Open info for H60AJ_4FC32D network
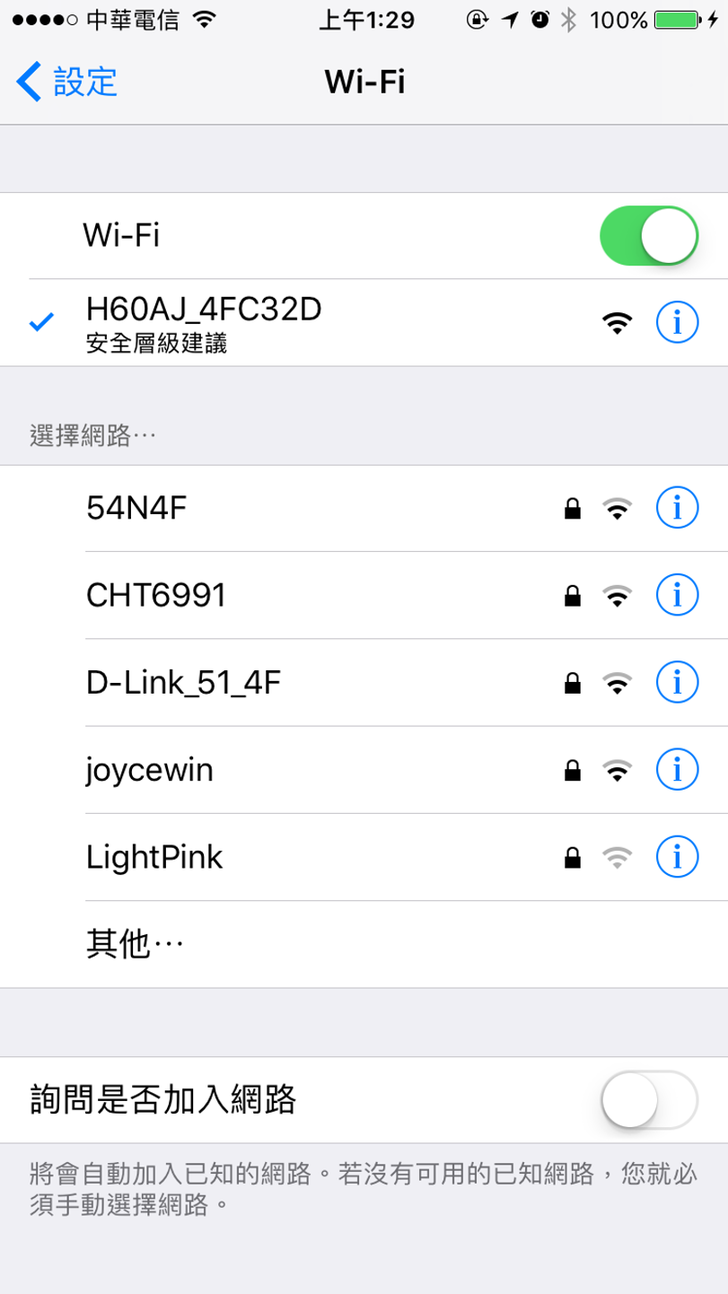 (677, 323)
